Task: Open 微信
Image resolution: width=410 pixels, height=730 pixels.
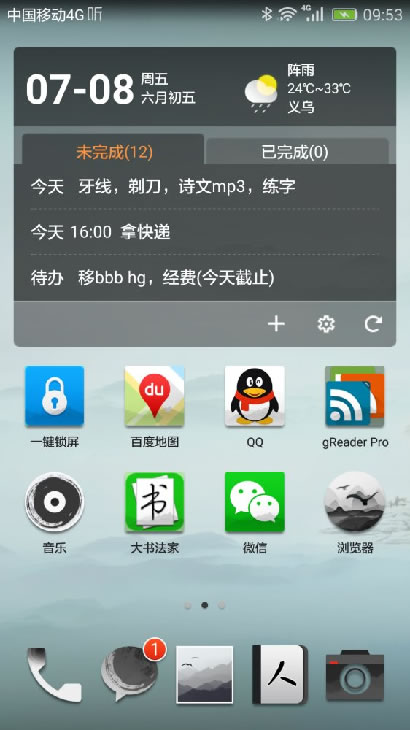Action: click(x=255, y=512)
